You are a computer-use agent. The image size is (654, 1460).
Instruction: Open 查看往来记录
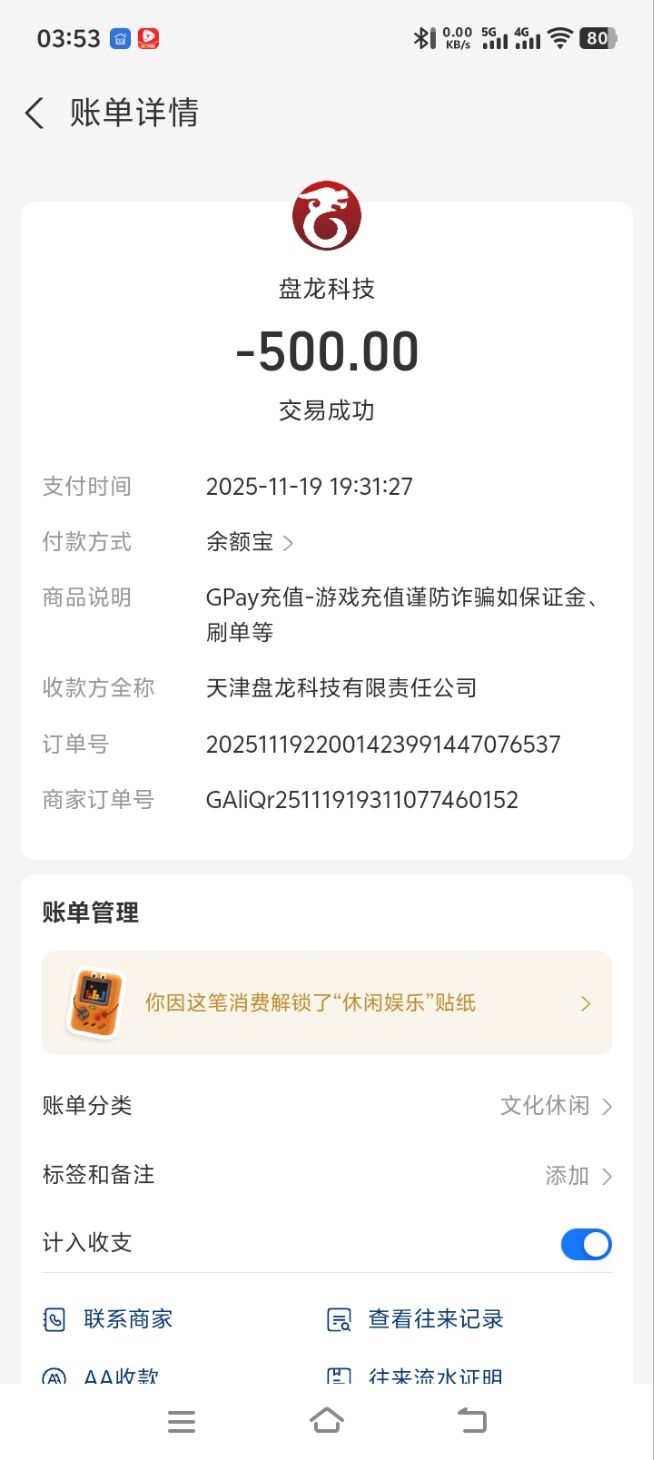(x=416, y=1319)
